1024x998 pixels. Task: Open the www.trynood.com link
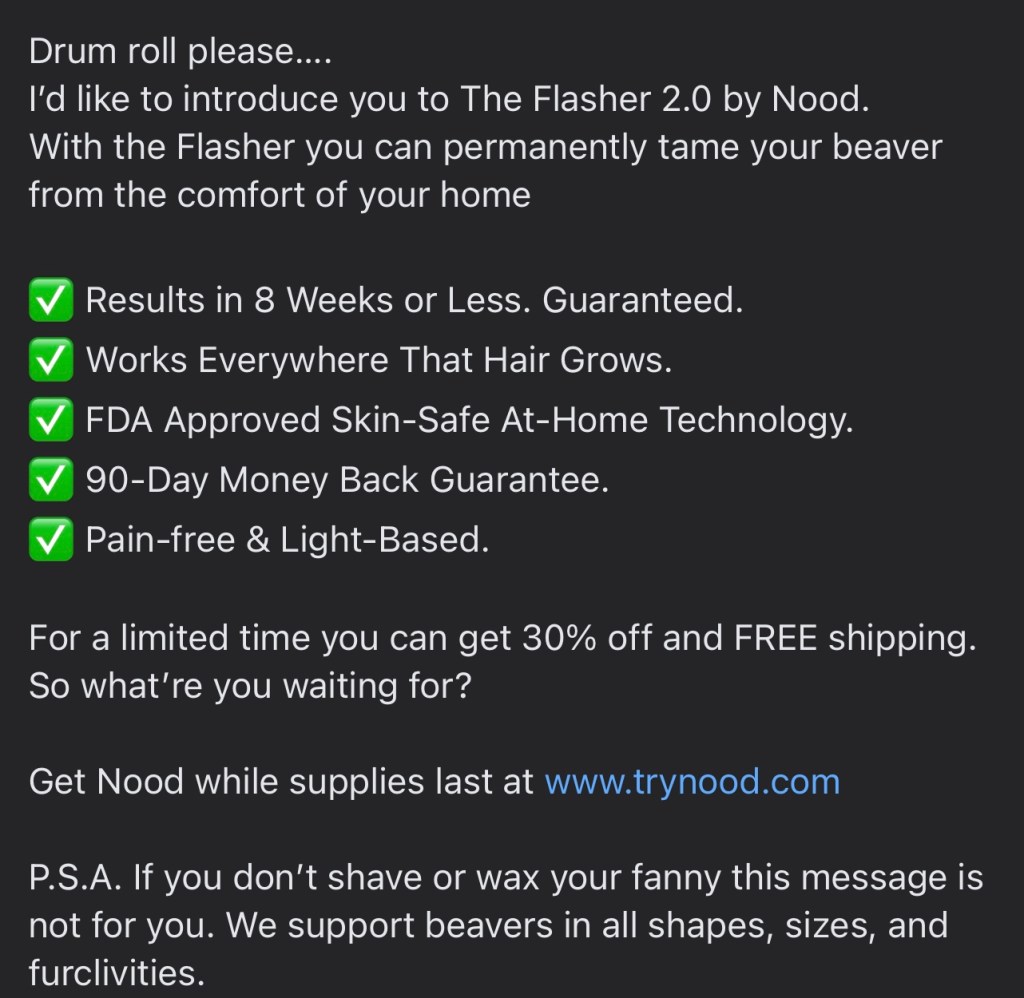pyautogui.click(x=691, y=781)
